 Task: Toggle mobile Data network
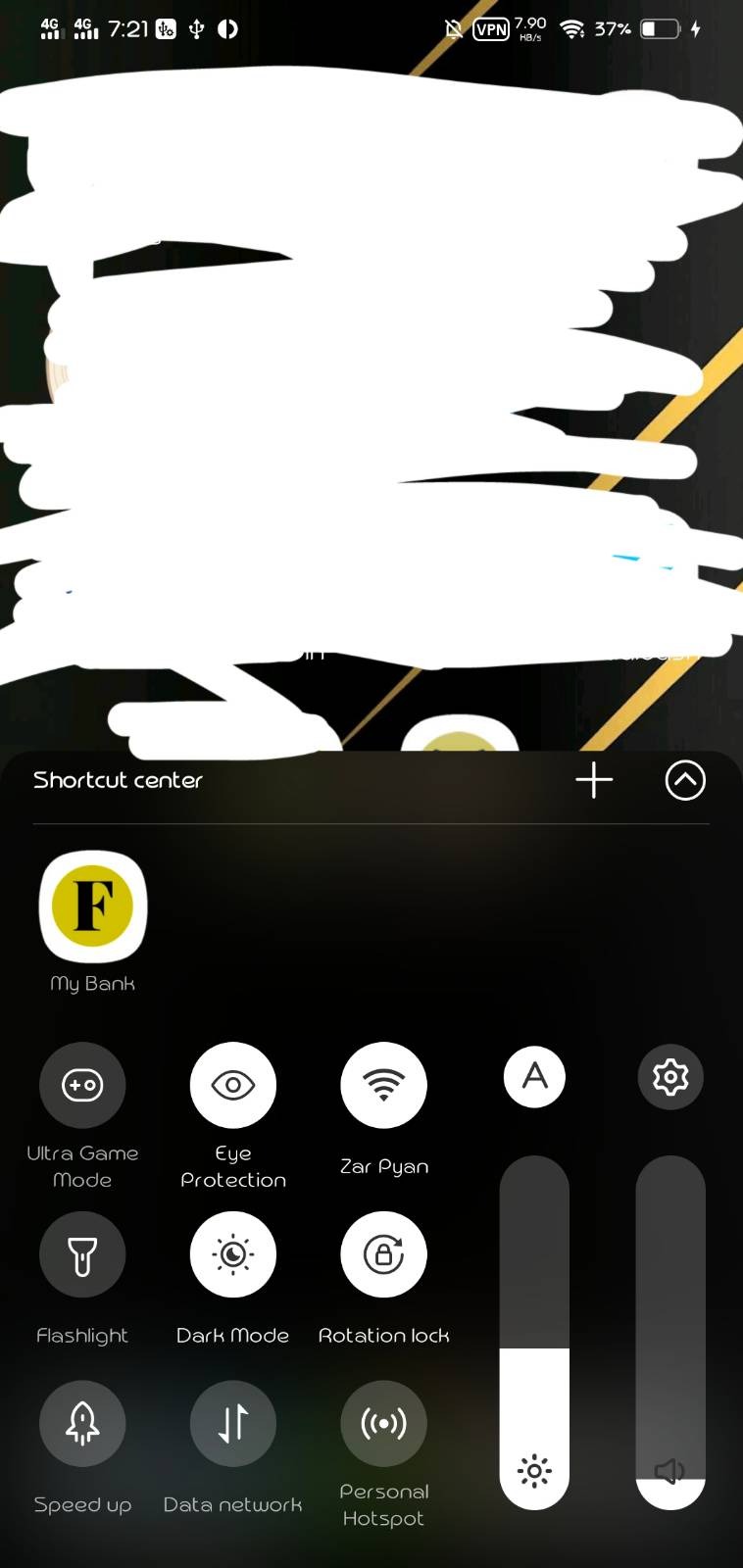tap(232, 1423)
